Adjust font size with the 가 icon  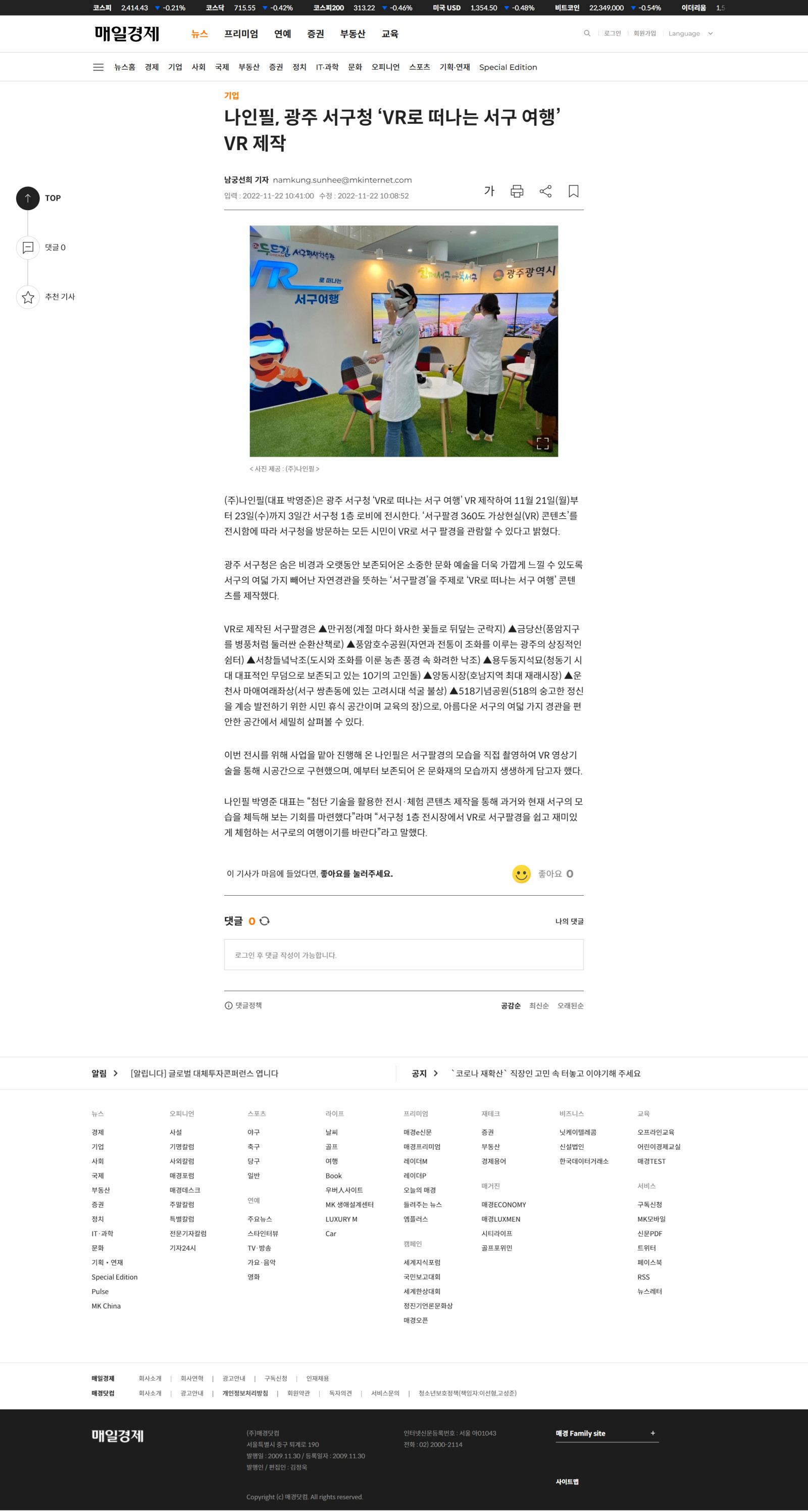coord(489,191)
